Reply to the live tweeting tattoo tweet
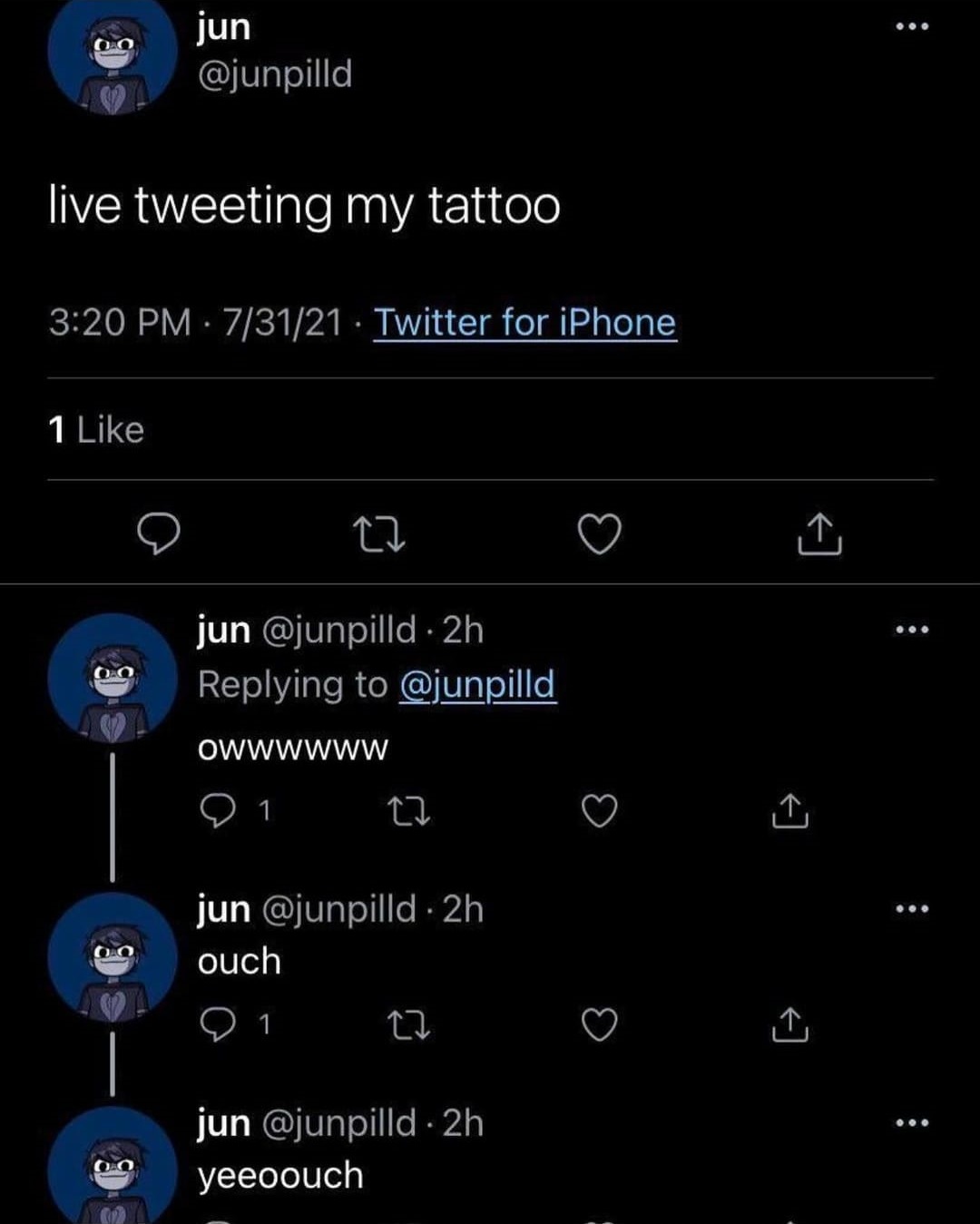 click(159, 534)
